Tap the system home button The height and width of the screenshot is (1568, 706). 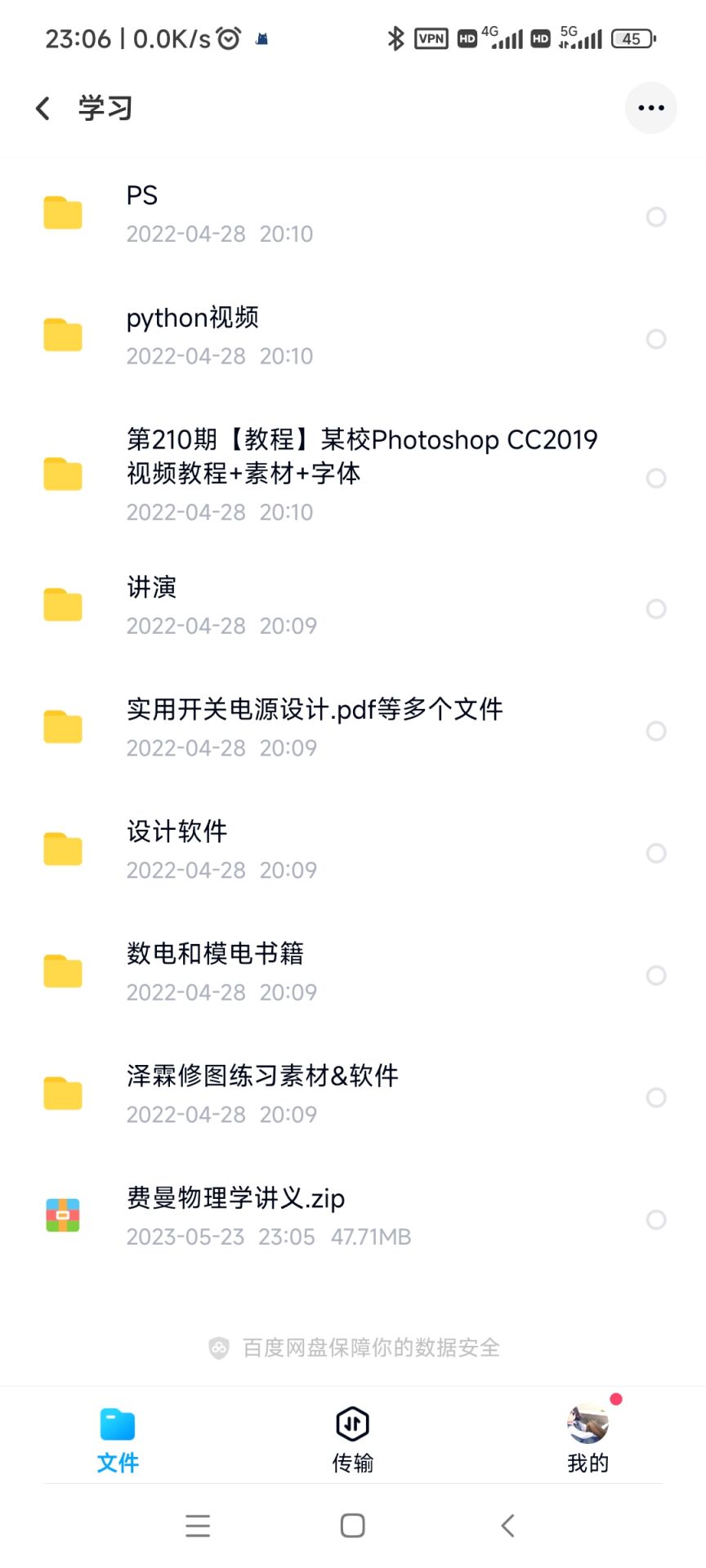coord(352,1526)
